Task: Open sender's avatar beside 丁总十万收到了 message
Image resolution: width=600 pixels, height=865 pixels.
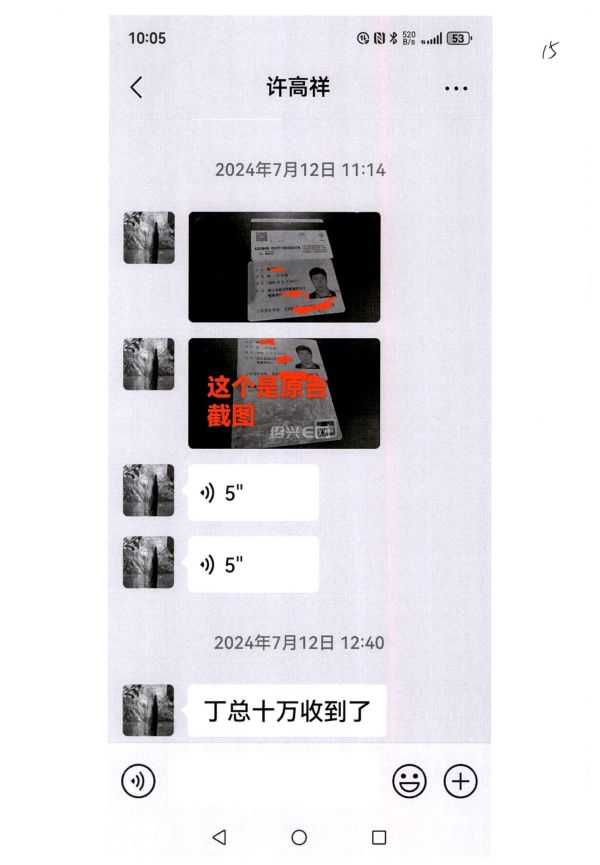Action: point(148,710)
